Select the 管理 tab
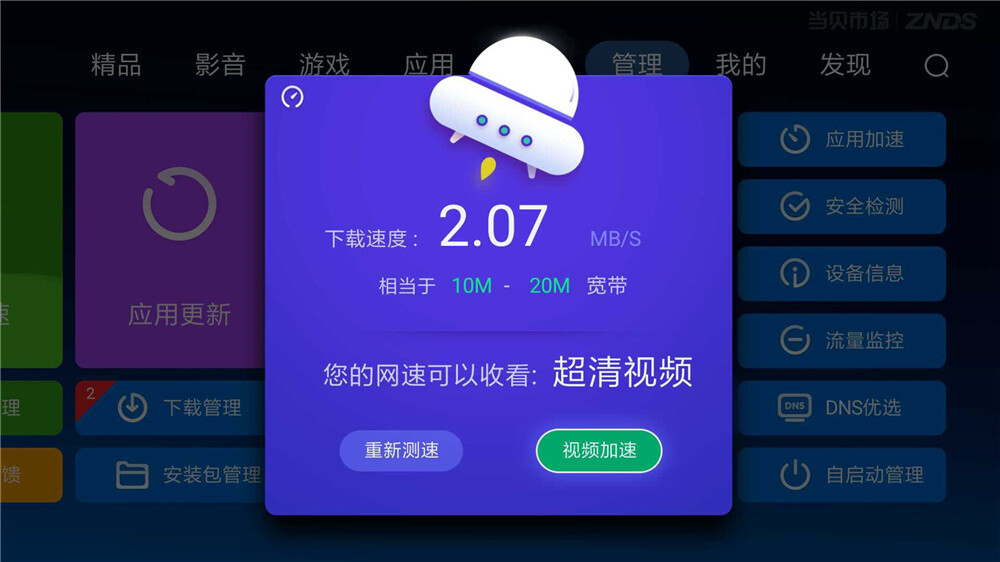The height and width of the screenshot is (562, 1000). (637, 65)
